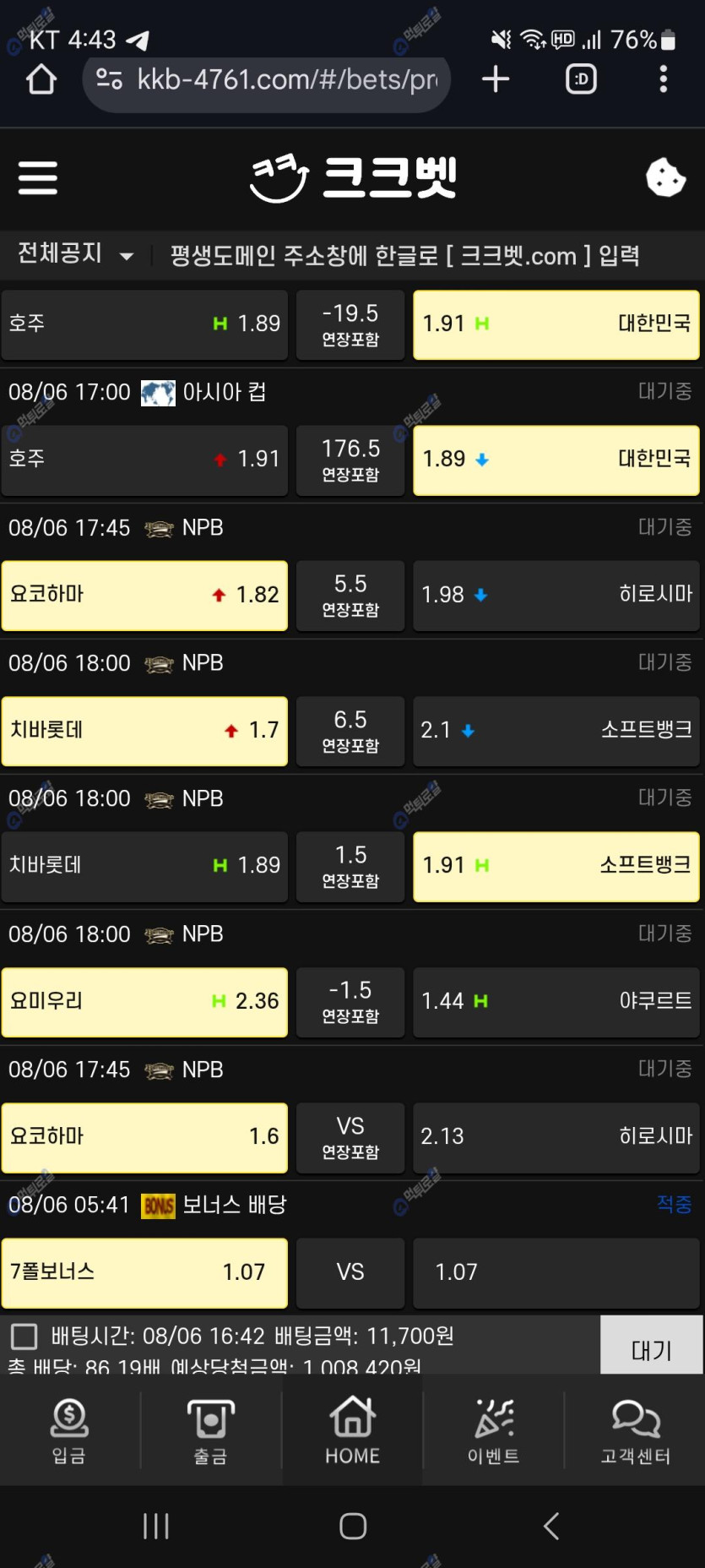This screenshot has height=1568, width=705.
Task: Open the browser overflow menu
Action: 664,79
